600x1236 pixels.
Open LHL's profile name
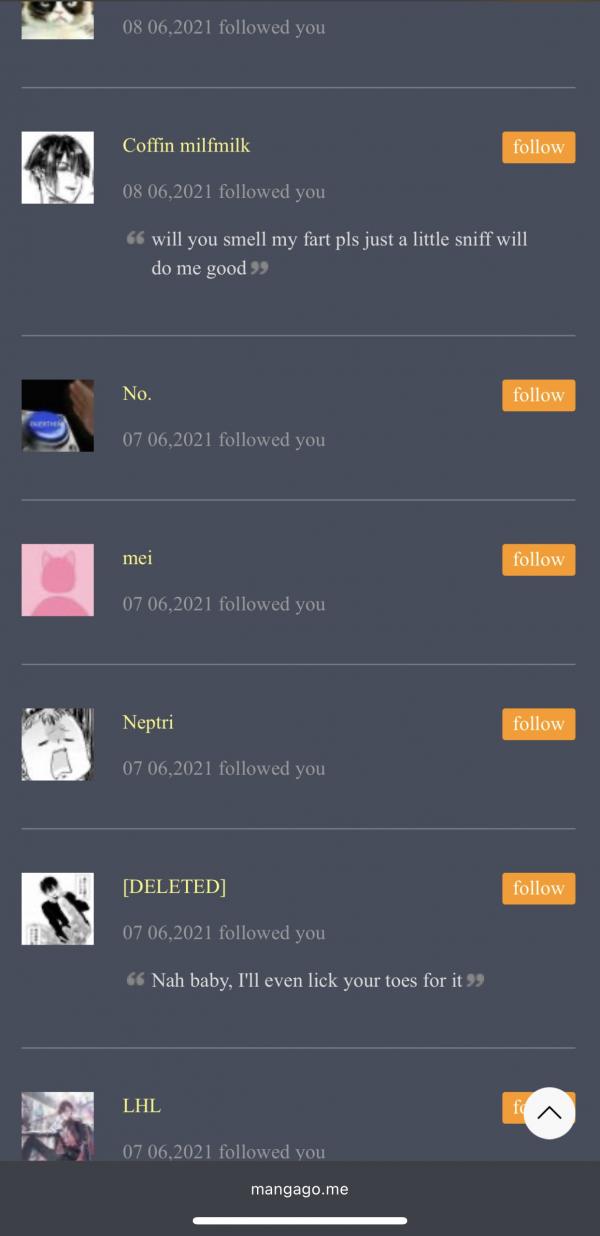(141, 1105)
